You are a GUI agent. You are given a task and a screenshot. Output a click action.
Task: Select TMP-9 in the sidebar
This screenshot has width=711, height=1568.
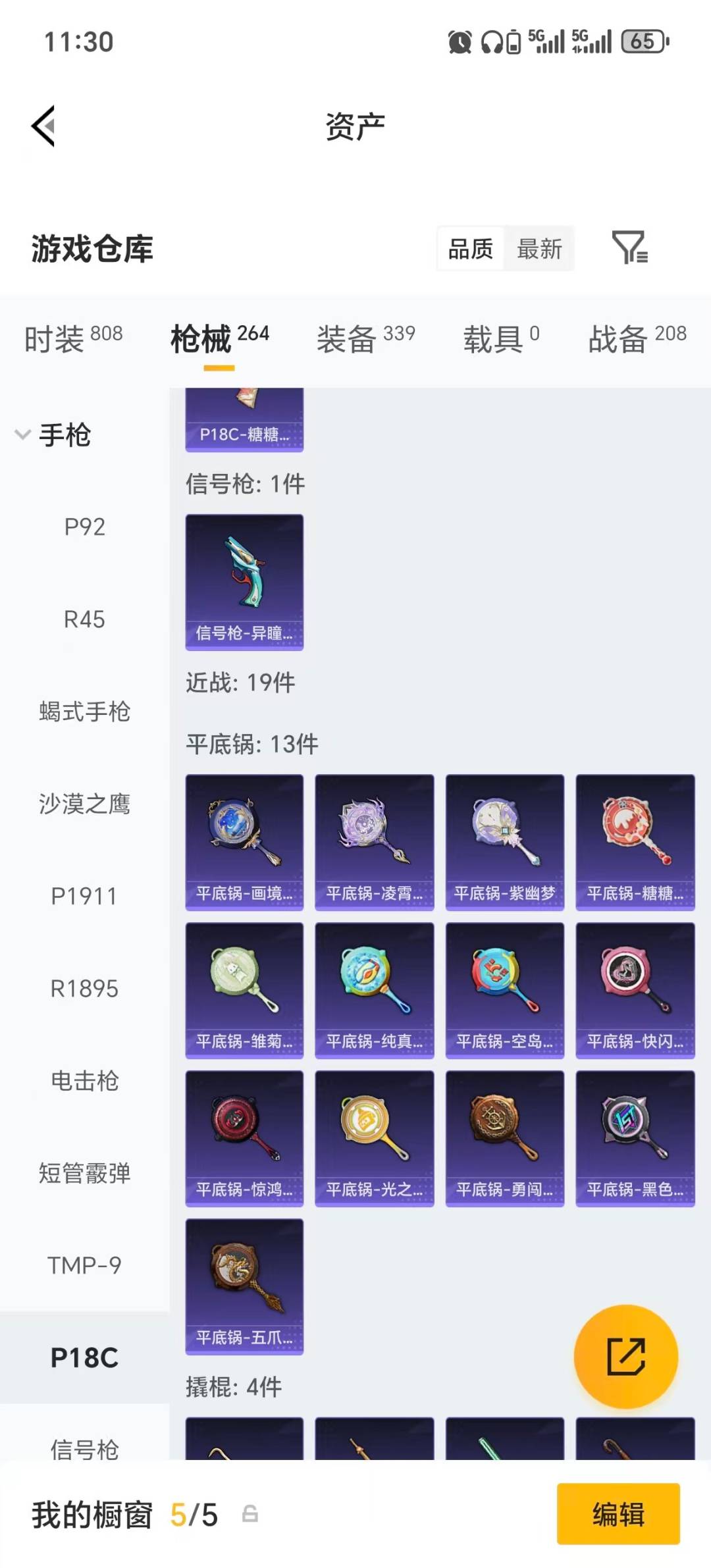tap(86, 1265)
